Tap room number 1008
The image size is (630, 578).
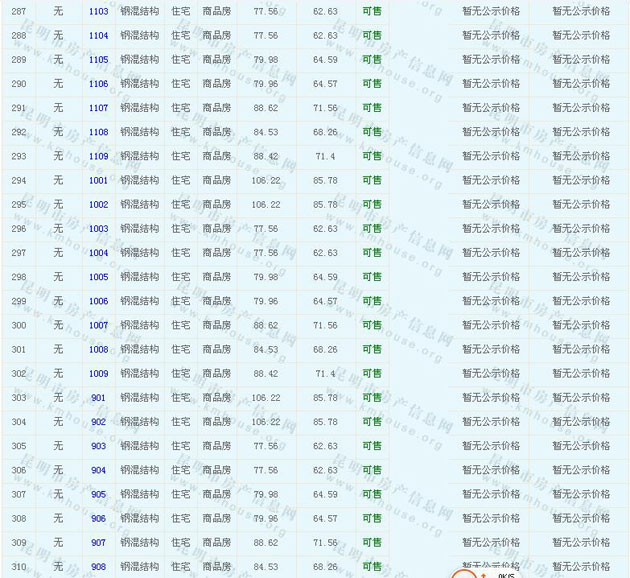(98, 350)
